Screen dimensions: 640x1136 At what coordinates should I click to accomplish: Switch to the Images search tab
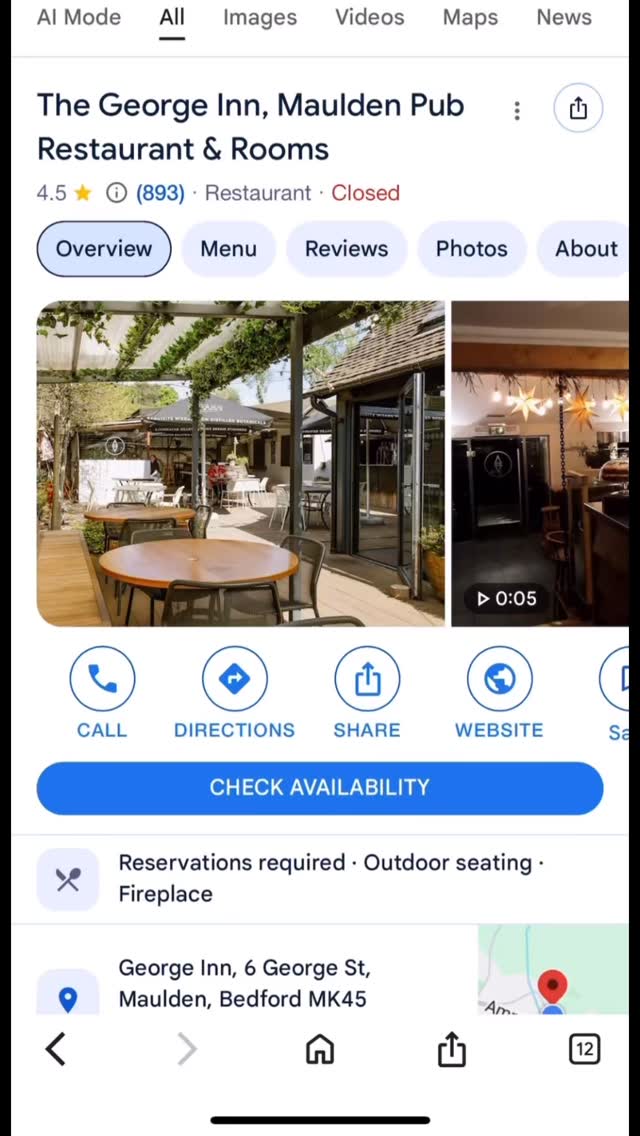(x=260, y=17)
